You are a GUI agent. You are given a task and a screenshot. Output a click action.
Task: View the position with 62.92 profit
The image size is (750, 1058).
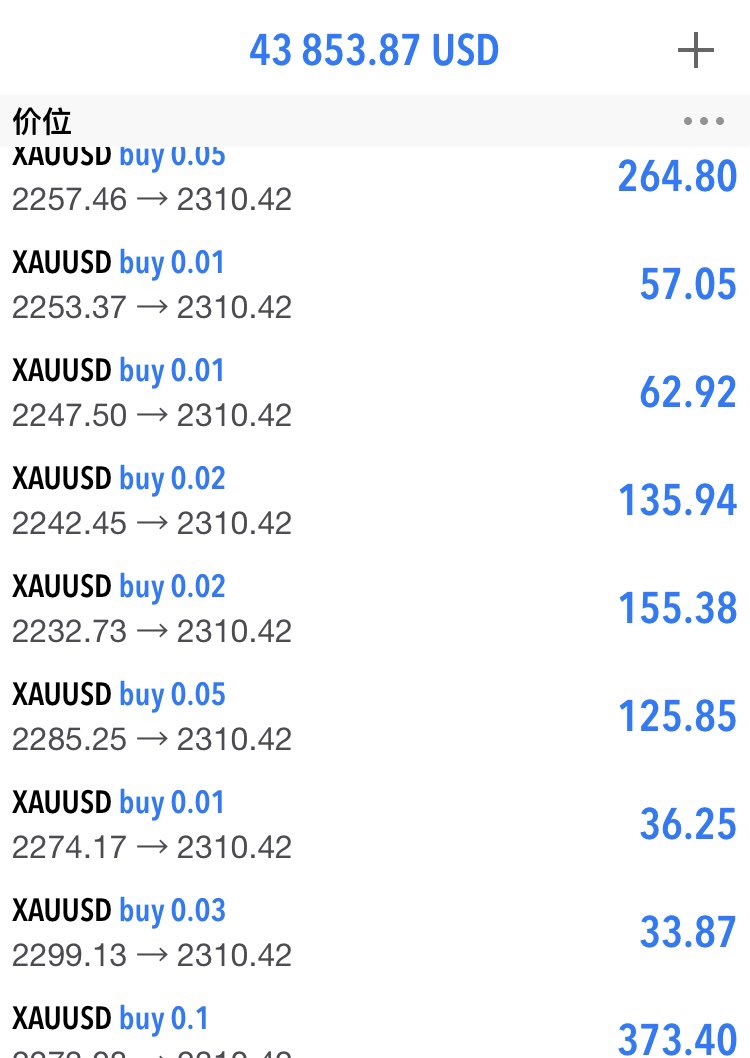pos(374,393)
